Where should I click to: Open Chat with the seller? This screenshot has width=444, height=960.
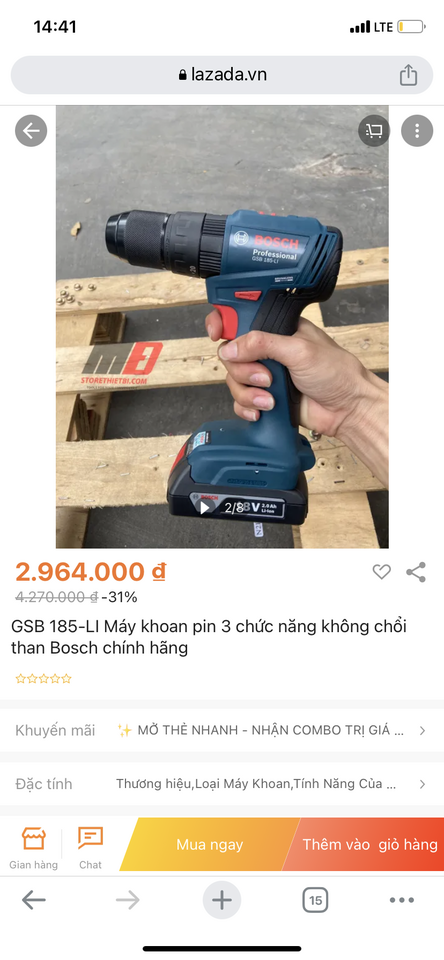click(90, 847)
